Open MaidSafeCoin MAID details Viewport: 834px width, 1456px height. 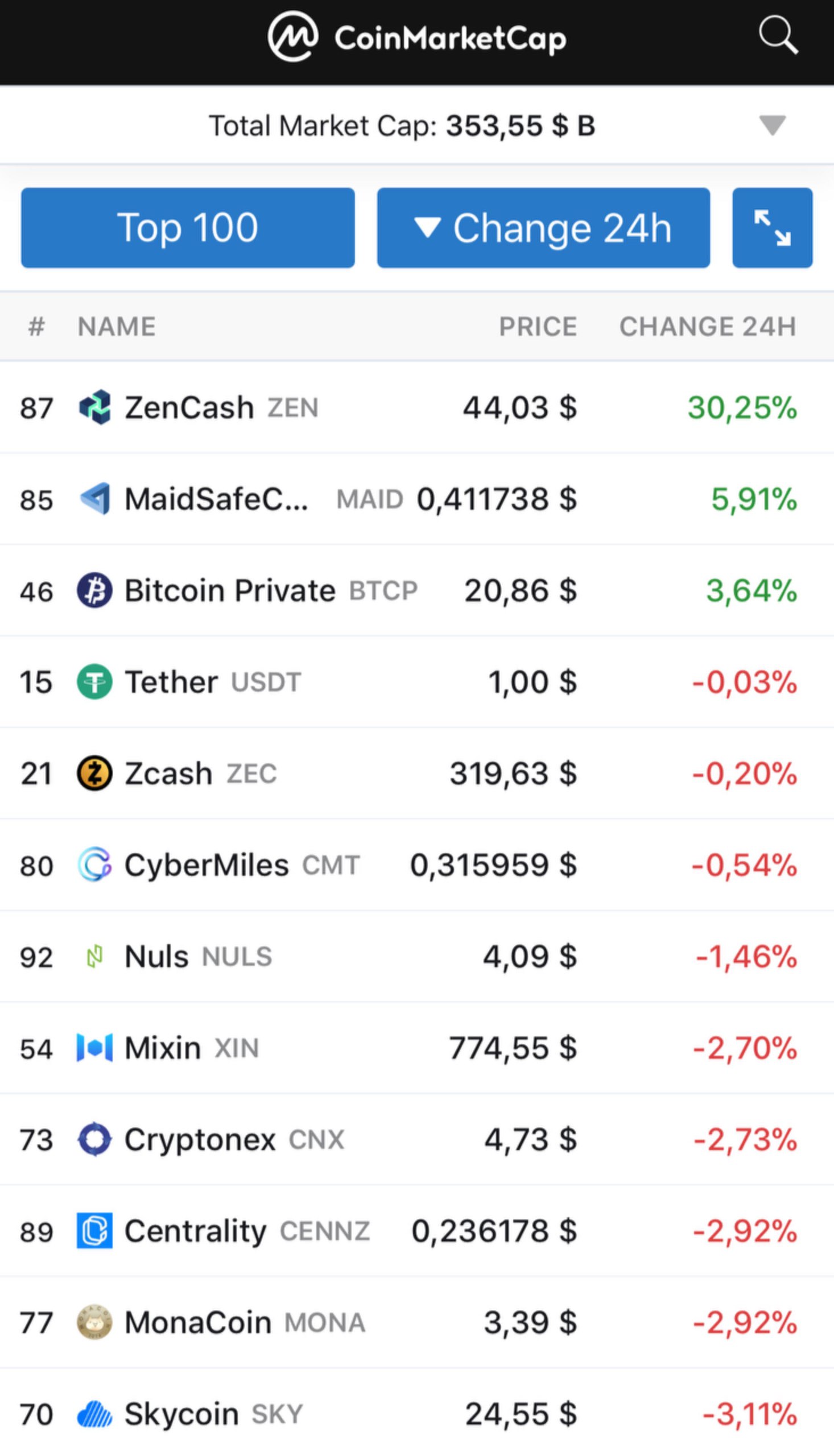[216, 499]
